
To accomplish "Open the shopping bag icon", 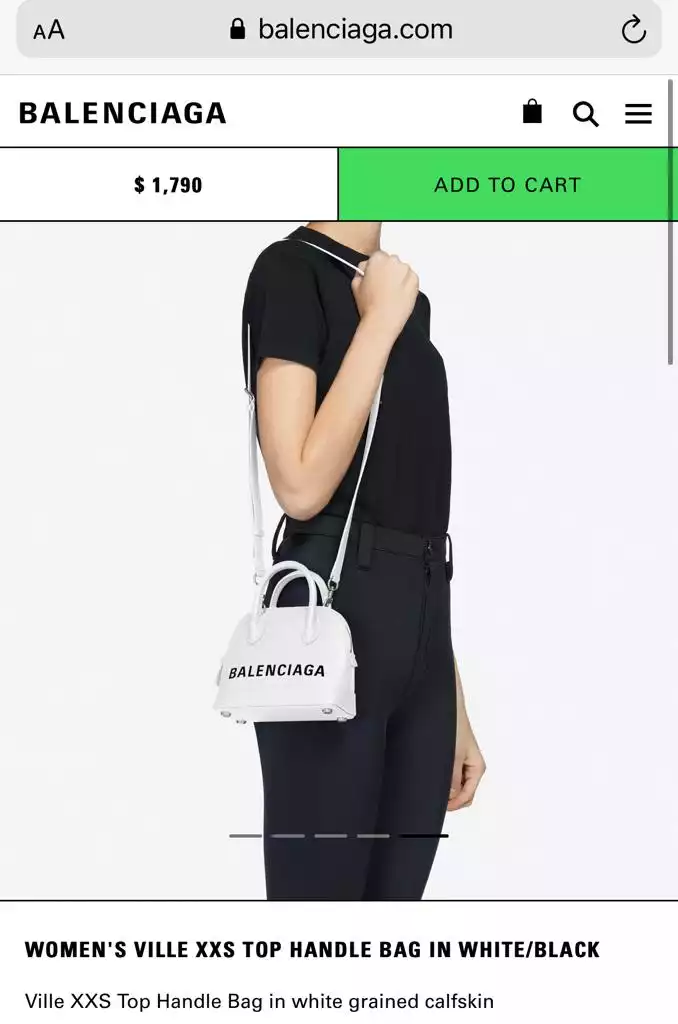I will pos(532,112).
